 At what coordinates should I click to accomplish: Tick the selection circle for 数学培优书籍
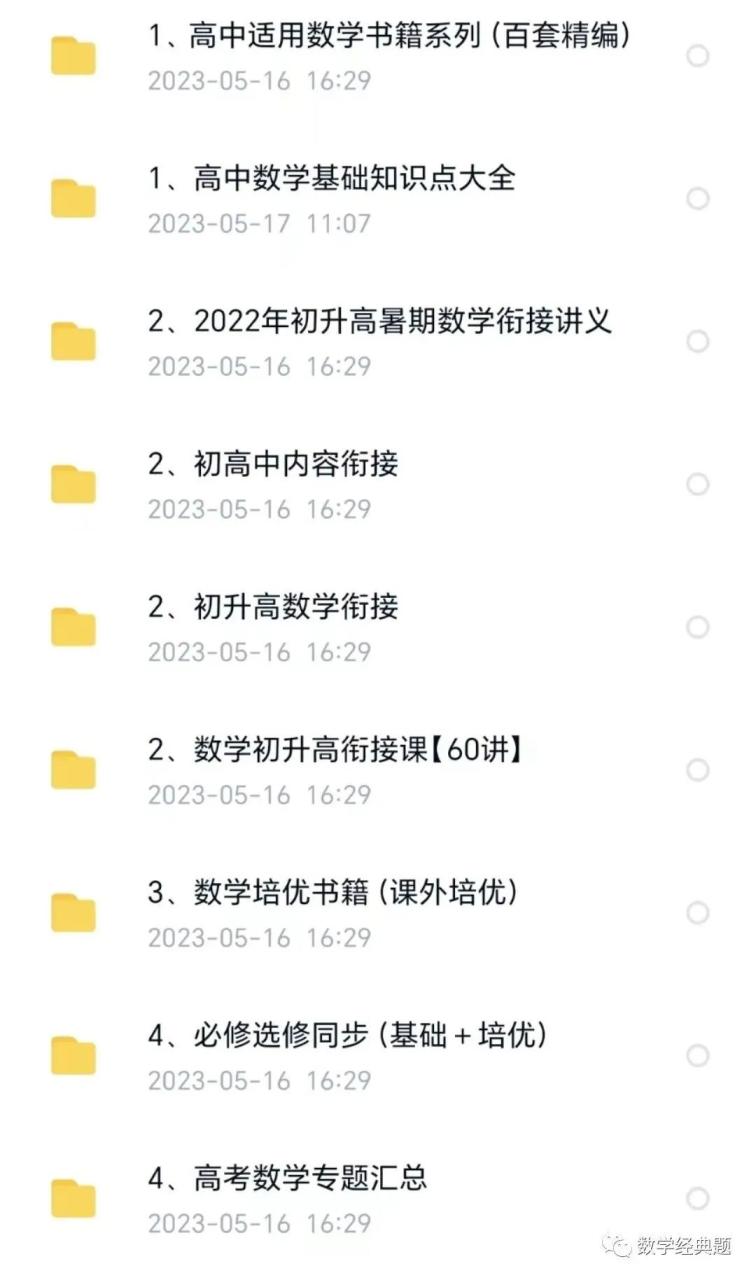pos(698,913)
